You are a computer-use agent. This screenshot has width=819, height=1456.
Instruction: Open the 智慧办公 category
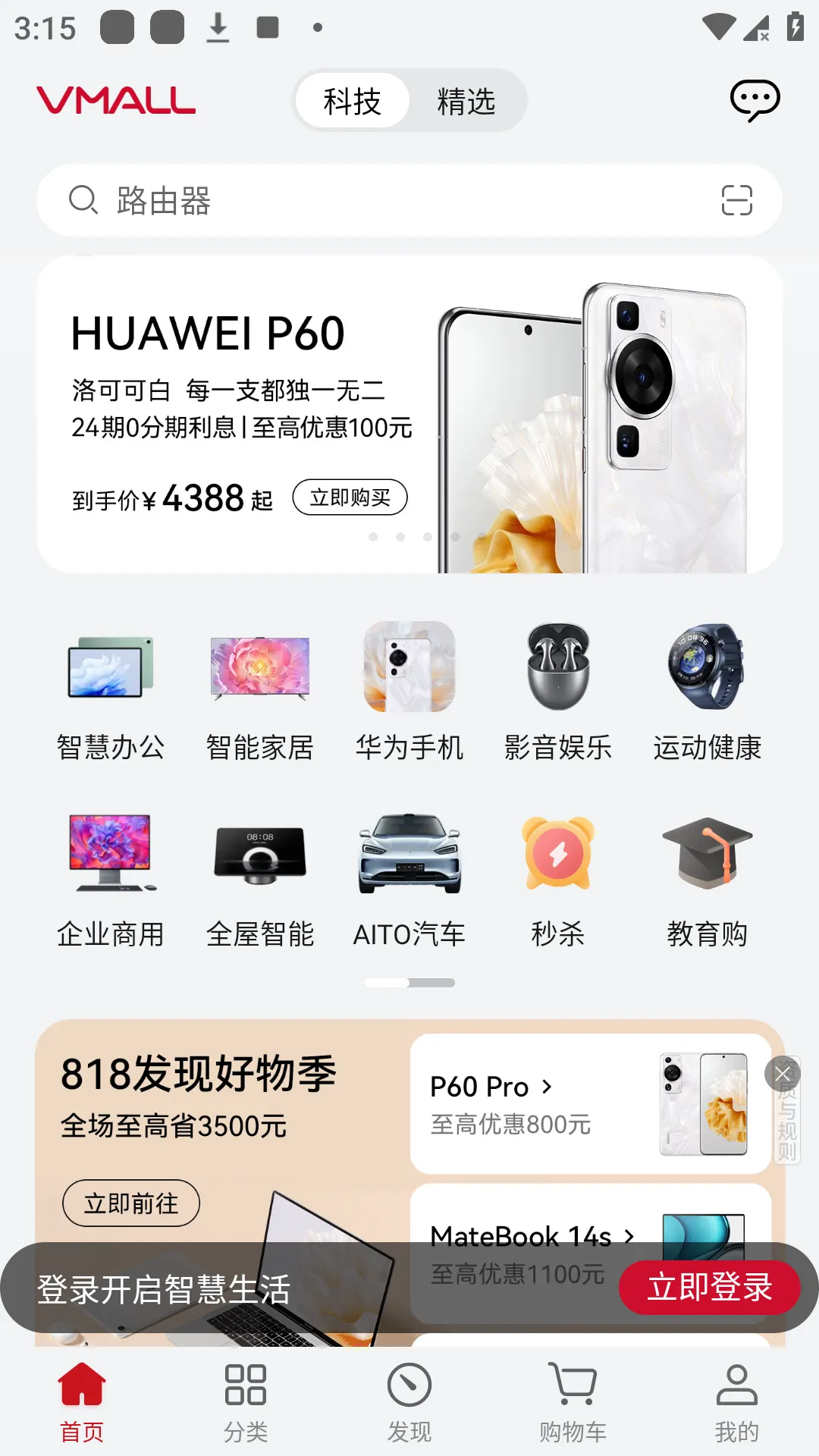pos(111,692)
